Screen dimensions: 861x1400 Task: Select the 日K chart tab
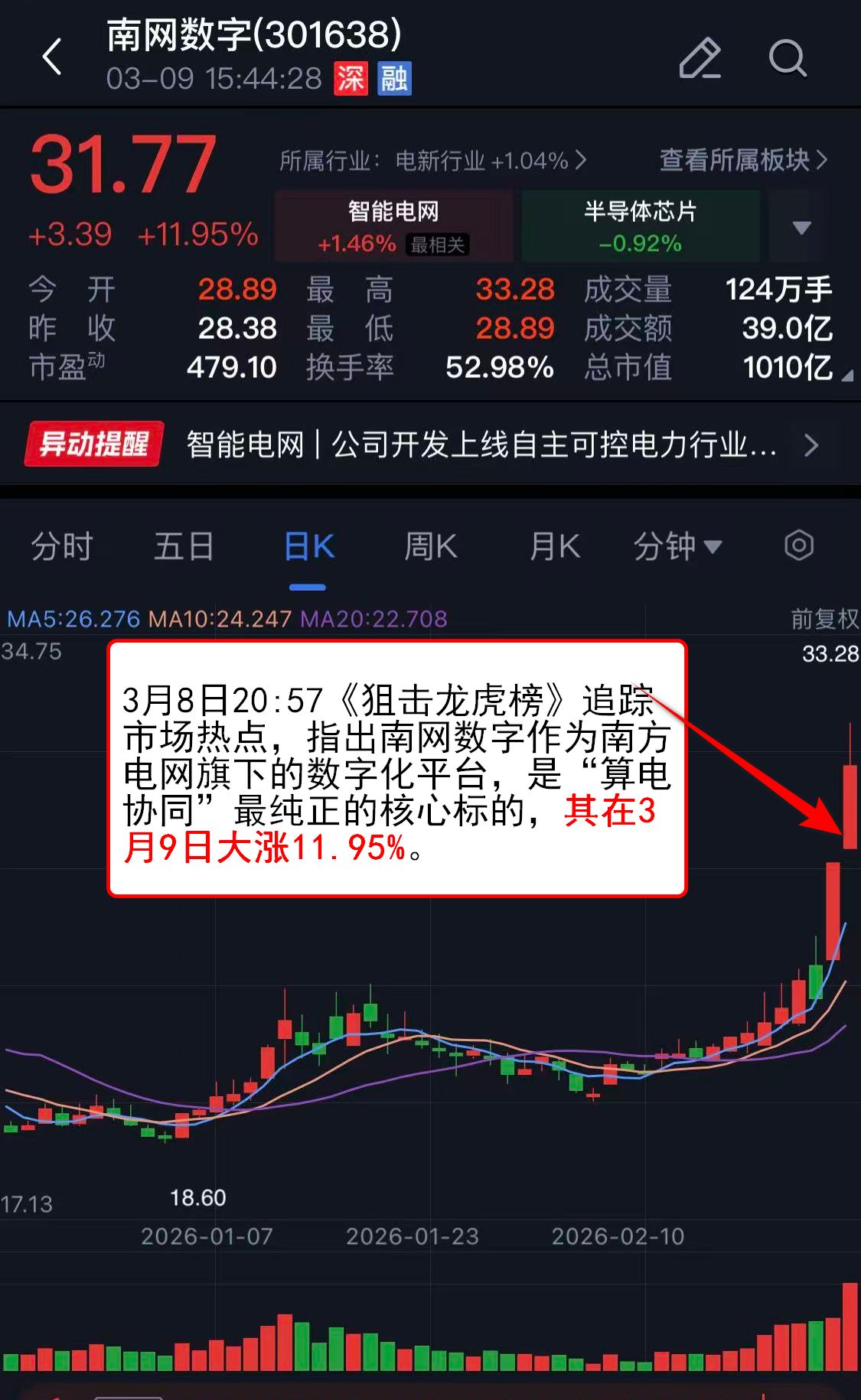pyautogui.click(x=308, y=546)
